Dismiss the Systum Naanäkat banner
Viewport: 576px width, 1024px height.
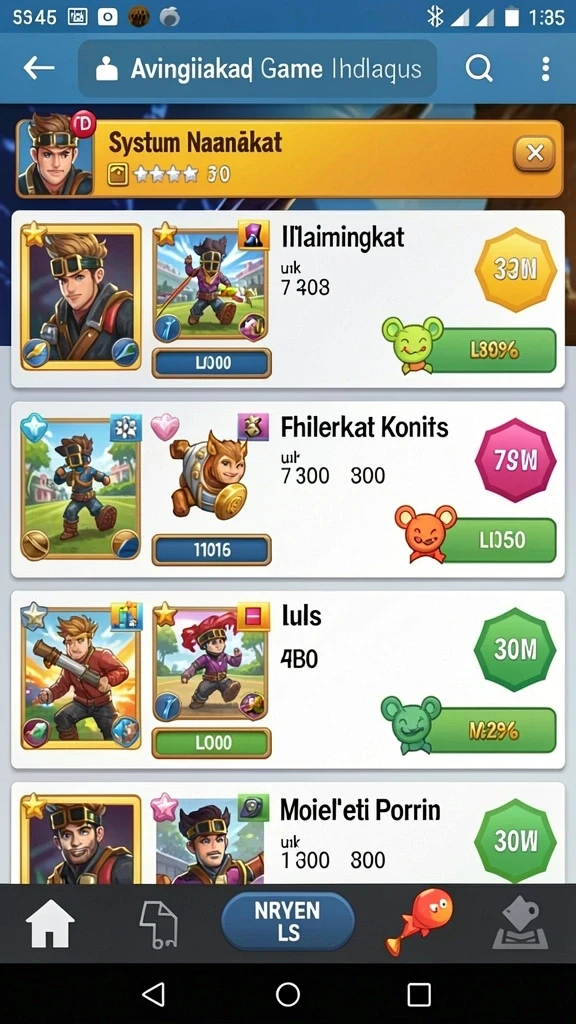534,153
